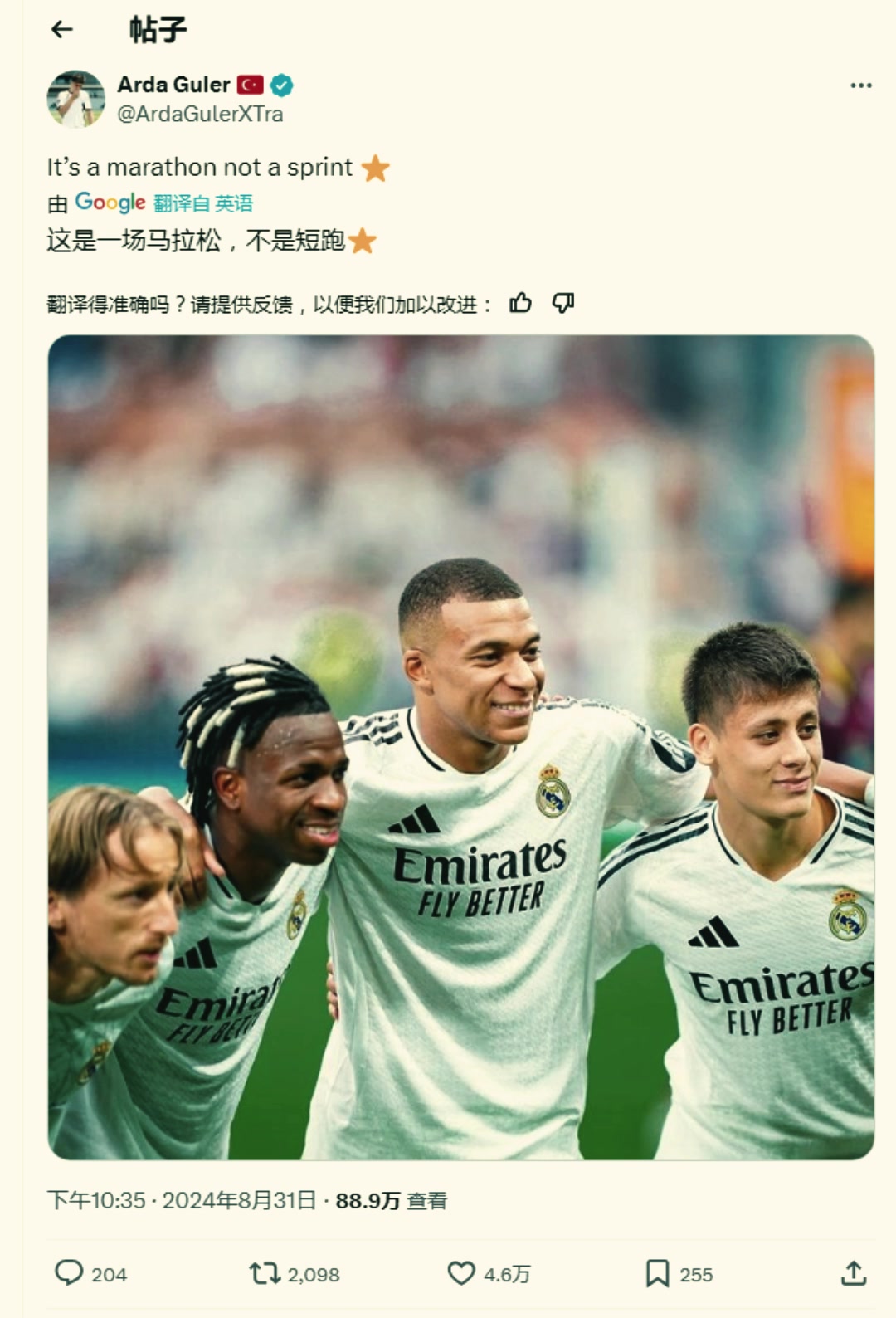Open Arda Guler's profile picture
Viewport: 896px width, 1318px height.
pyautogui.click(x=75, y=99)
